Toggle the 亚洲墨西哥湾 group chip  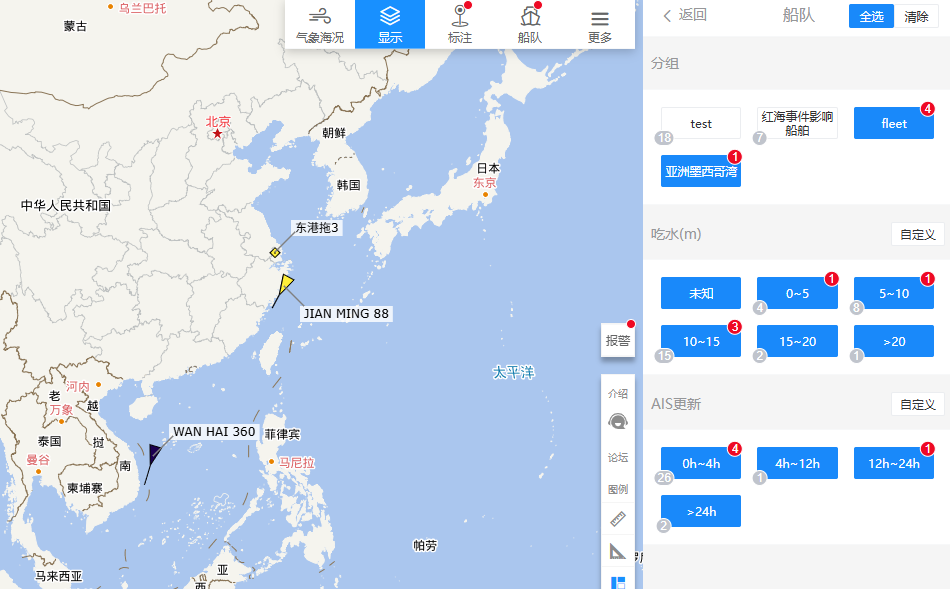point(701,171)
